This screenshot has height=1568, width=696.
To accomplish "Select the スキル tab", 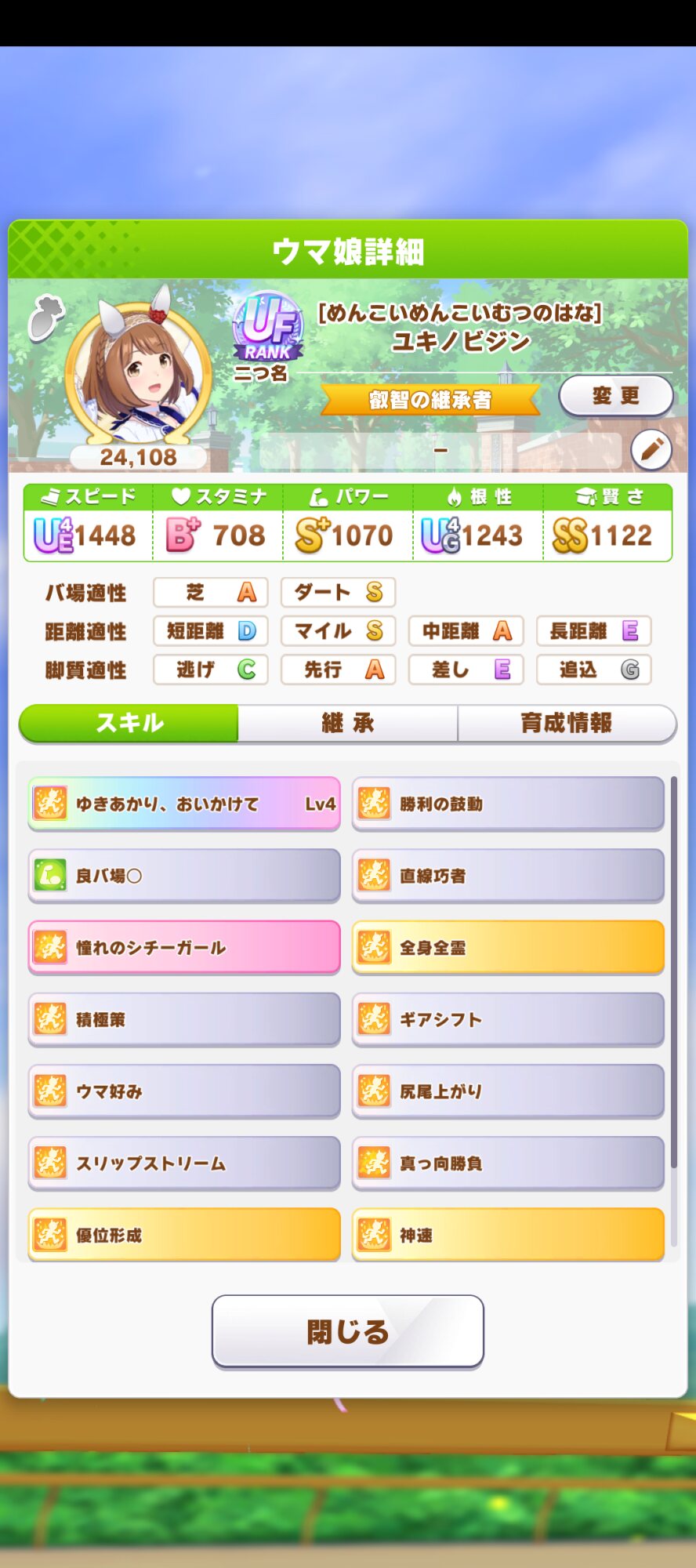I will [129, 723].
